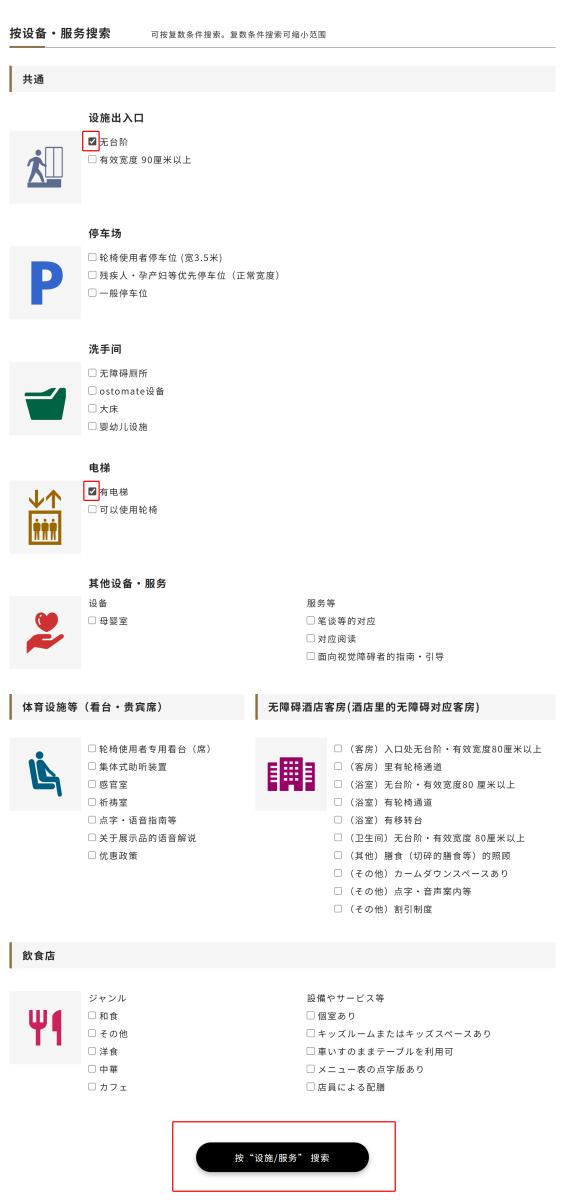Select the カフェ checkbox
This screenshot has width=567, height=1200.
point(92,1087)
